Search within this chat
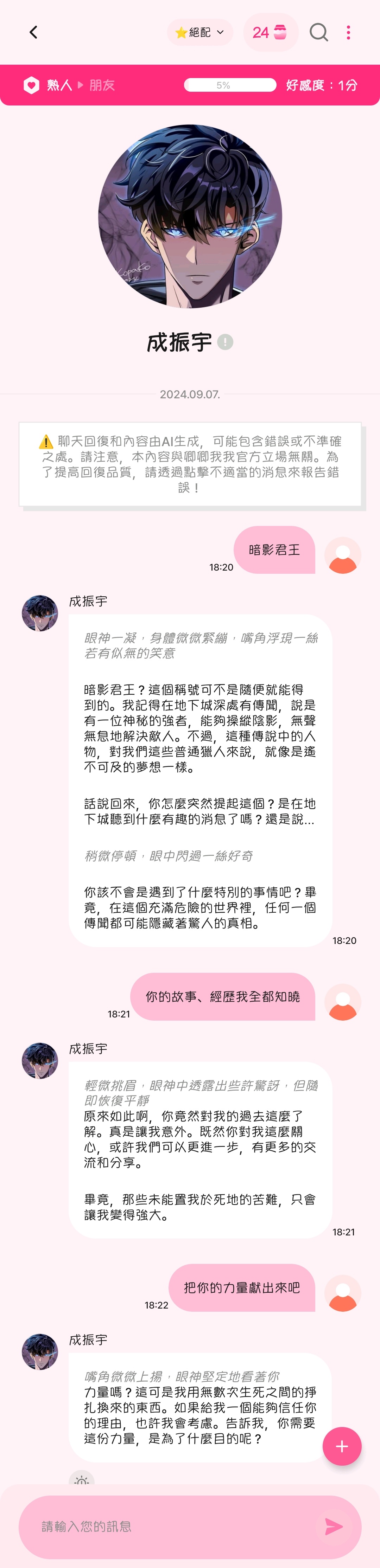This screenshot has height=1568, width=380. (318, 32)
